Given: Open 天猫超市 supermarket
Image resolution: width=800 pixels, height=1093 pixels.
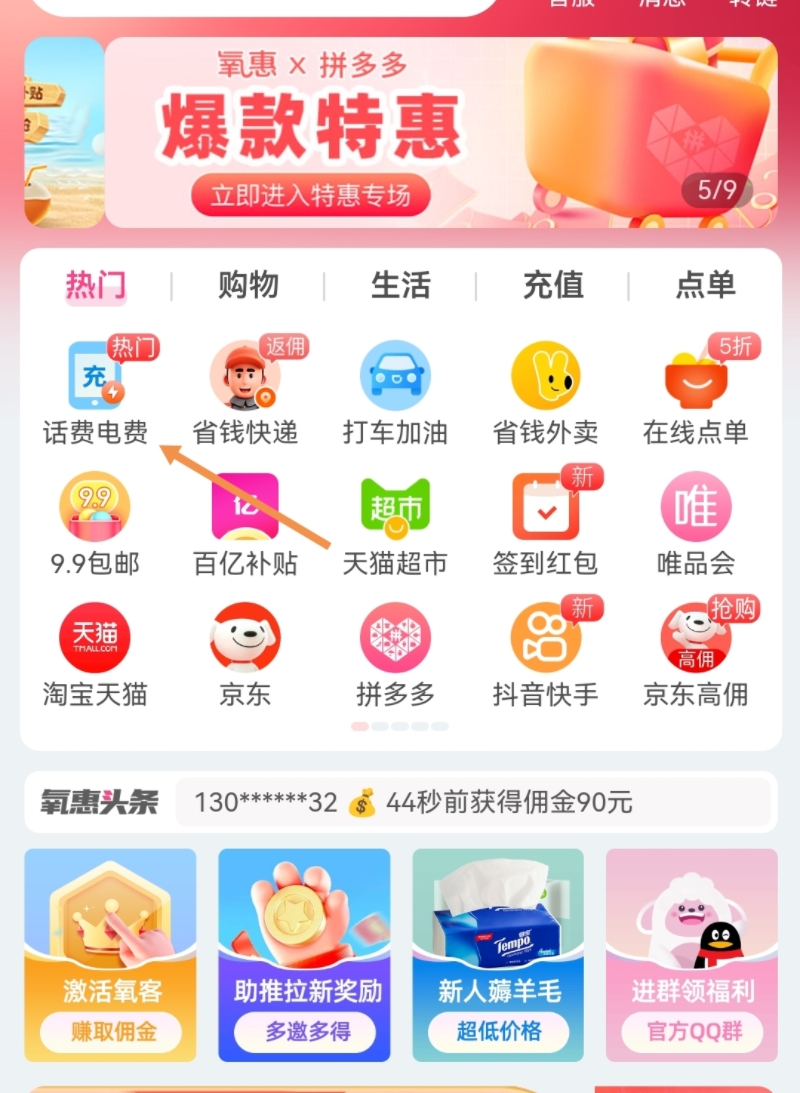Looking at the screenshot, I should pyautogui.click(x=395, y=522).
